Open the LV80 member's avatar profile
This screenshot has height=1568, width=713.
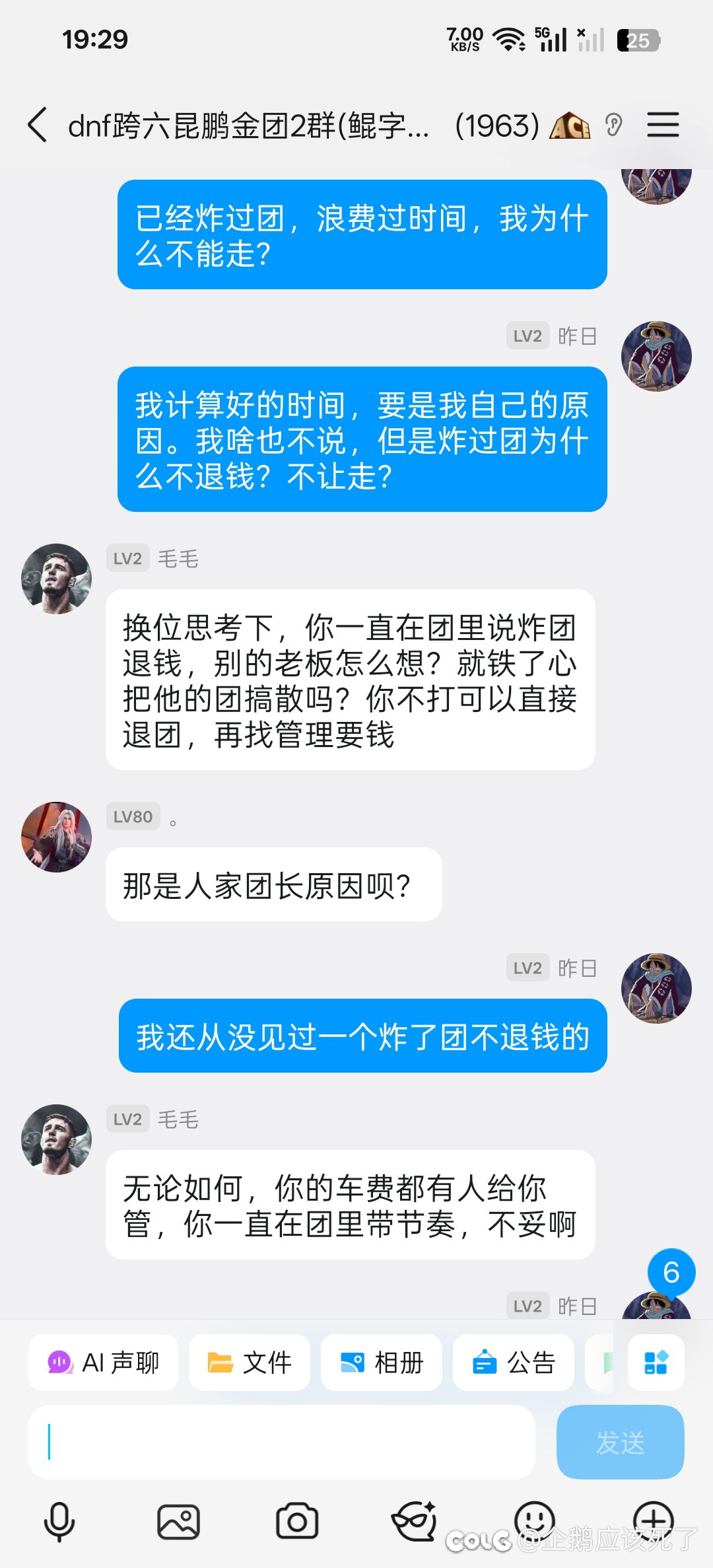click(57, 837)
